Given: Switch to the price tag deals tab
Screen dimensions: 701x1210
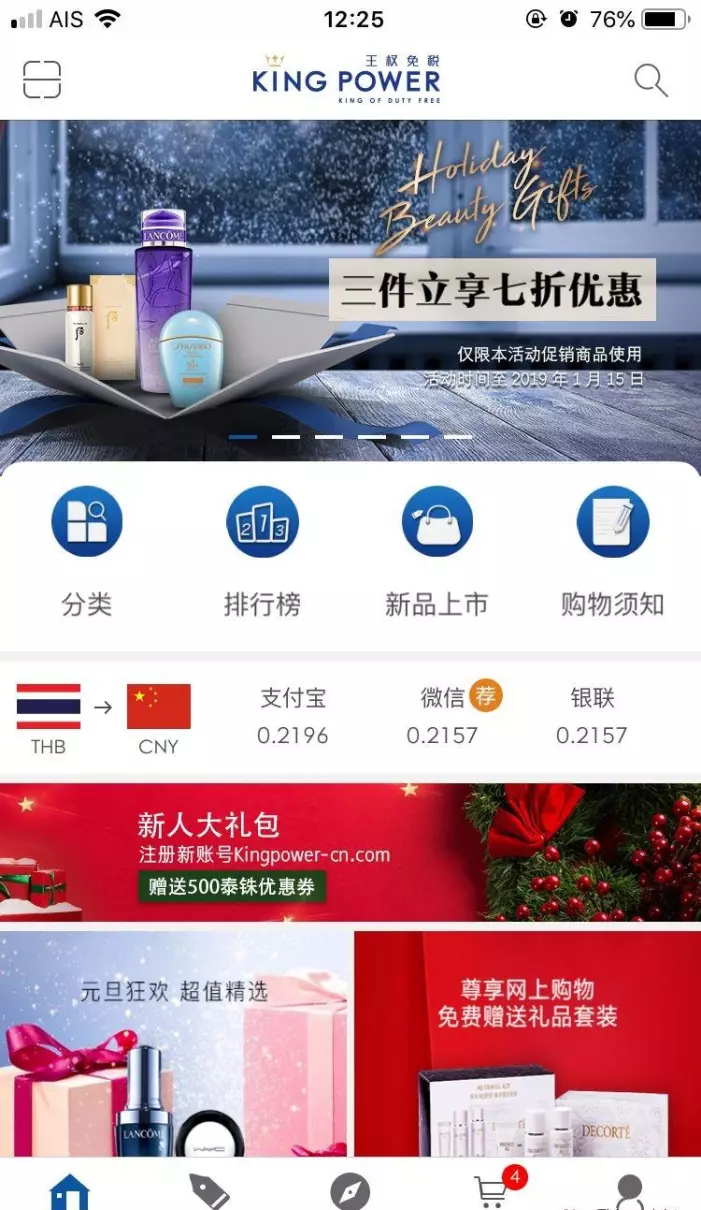Looking at the screenshot, I should 210,1191.
